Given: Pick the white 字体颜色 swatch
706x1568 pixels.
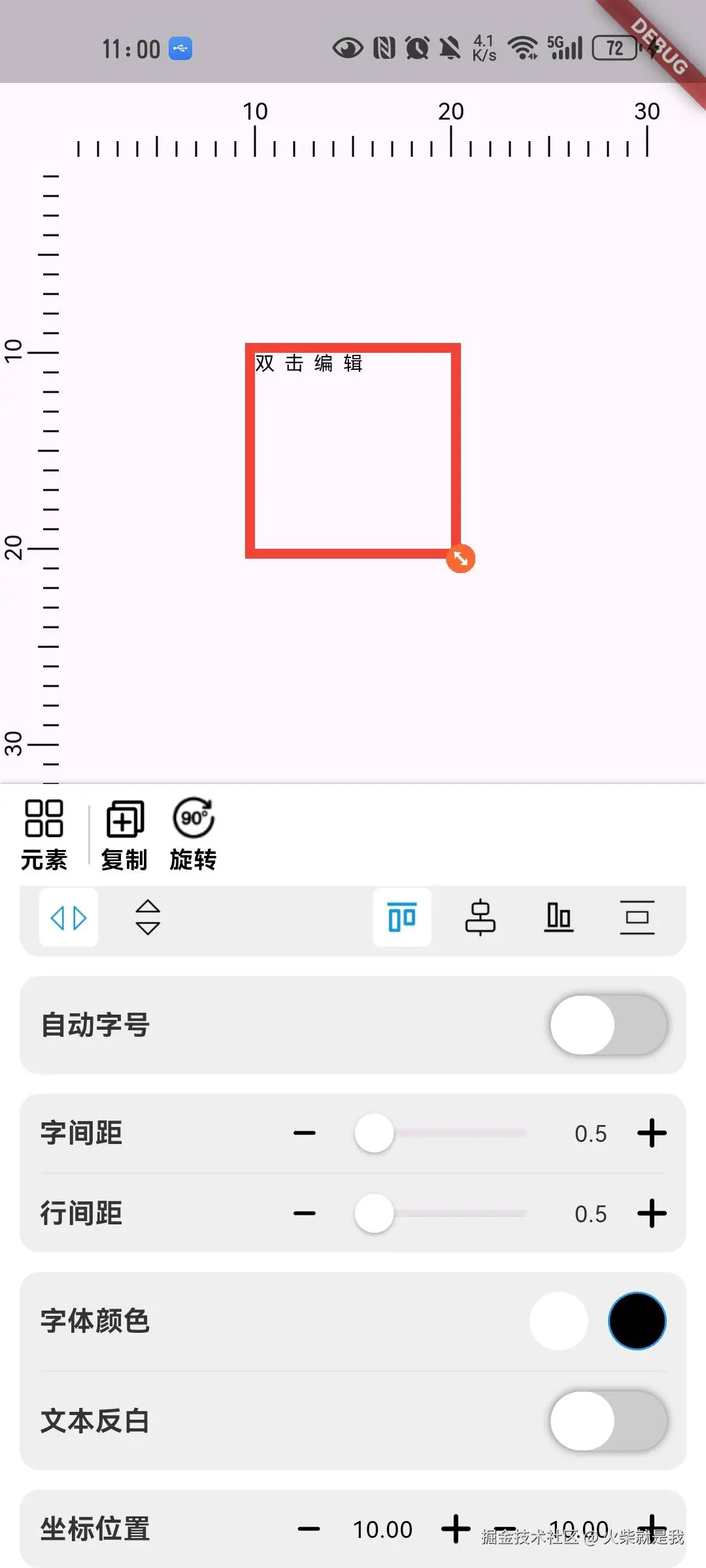Looking at the screenshot, I should 559,1320.
